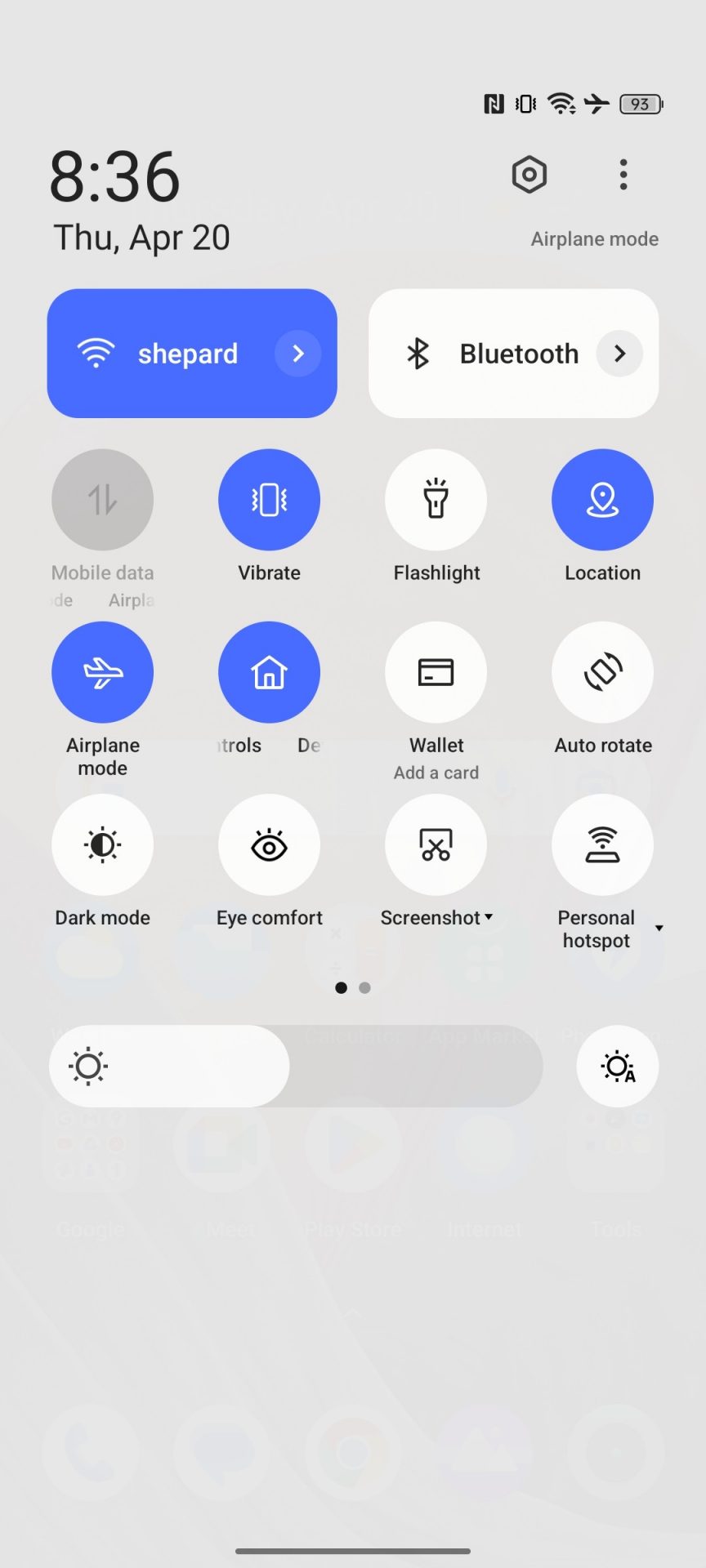This screenshot has width=706, height=1568.
Task: Open the three-dot overflow menu
Action: point(623,174)
